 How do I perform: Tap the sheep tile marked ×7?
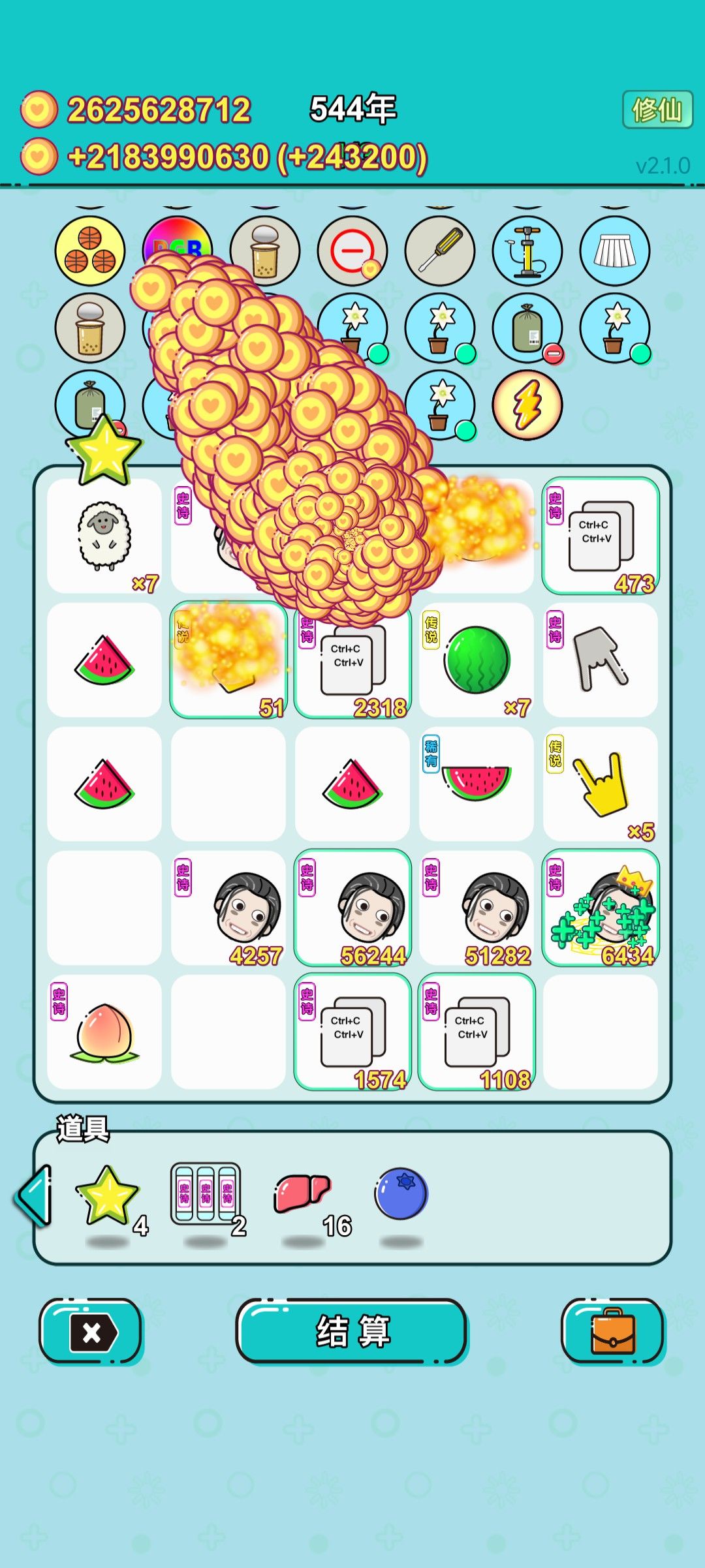(x=104, y=536)
